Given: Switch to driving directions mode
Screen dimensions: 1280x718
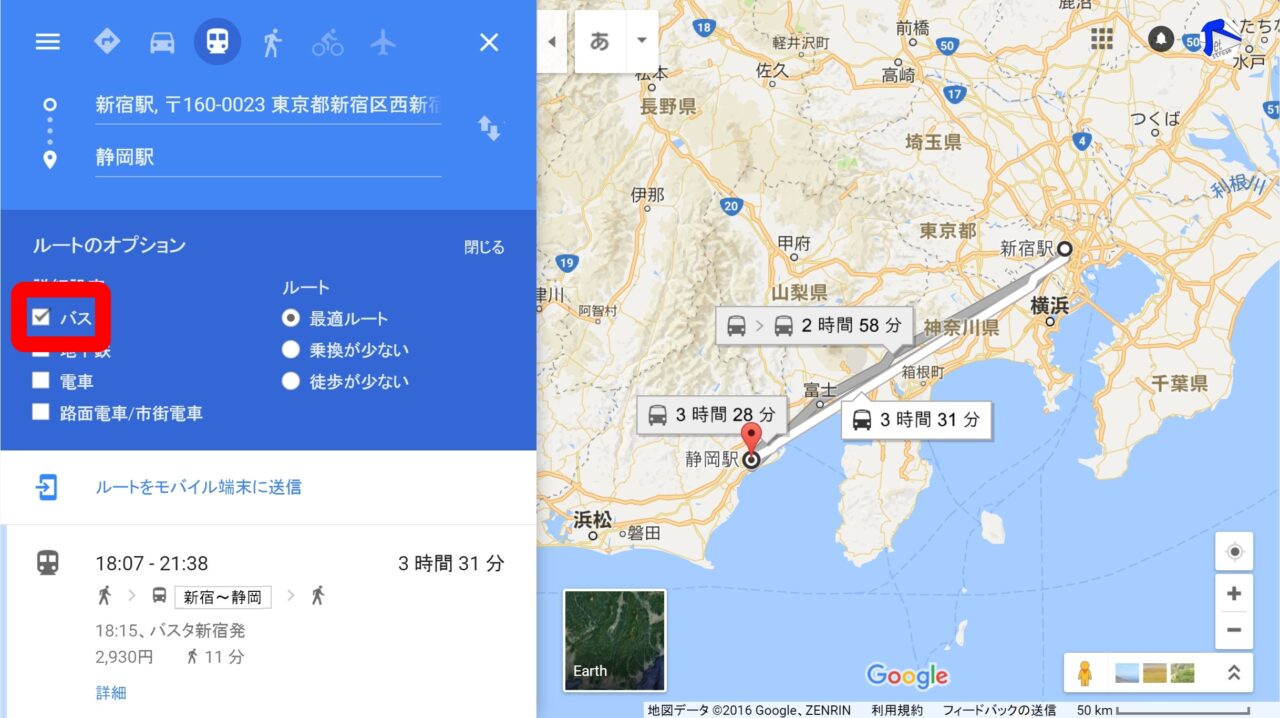Looking at the screenshot, I should [x=162, y=42].
